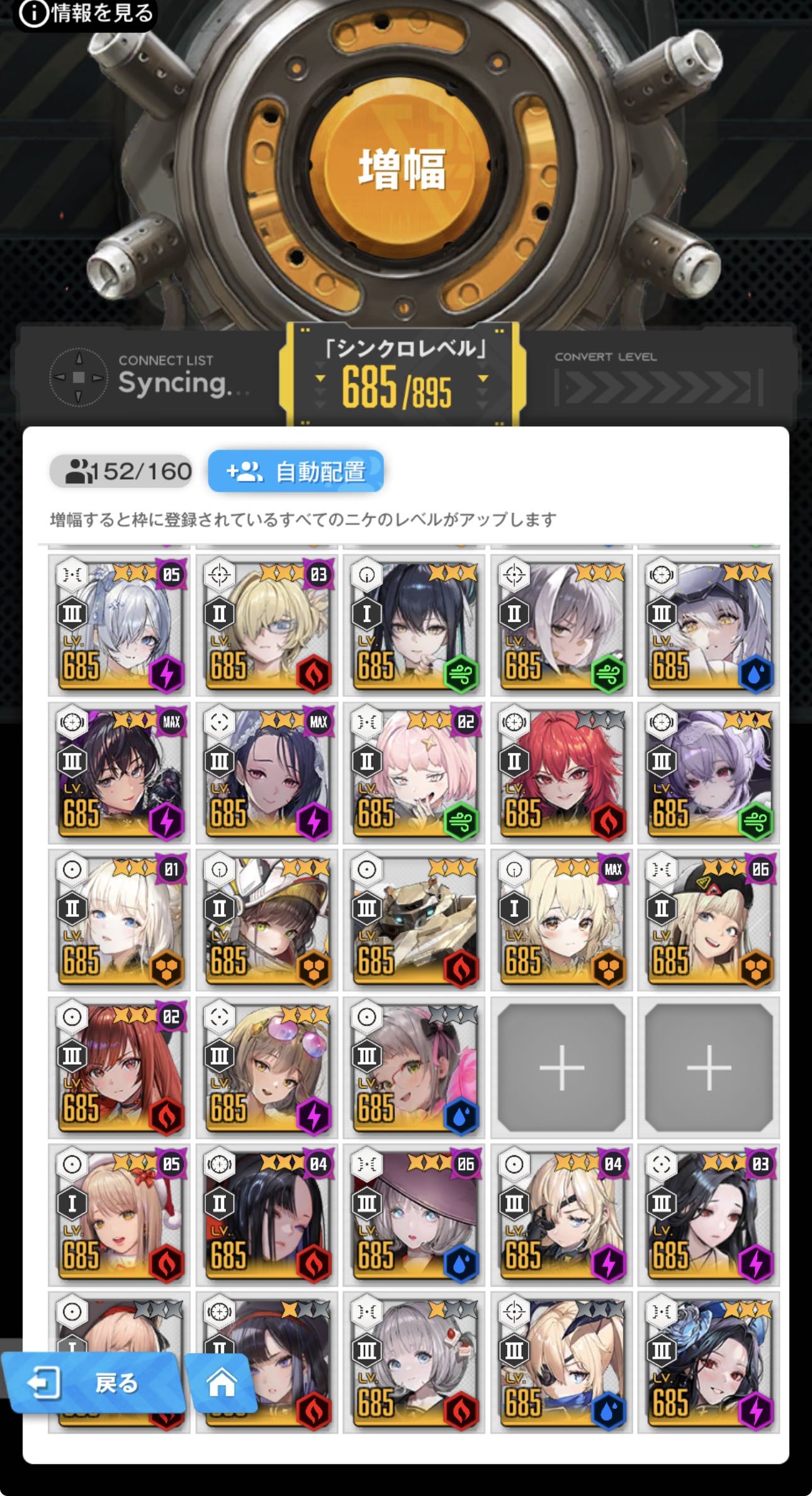Tap the first empty plus slot

561,1067
